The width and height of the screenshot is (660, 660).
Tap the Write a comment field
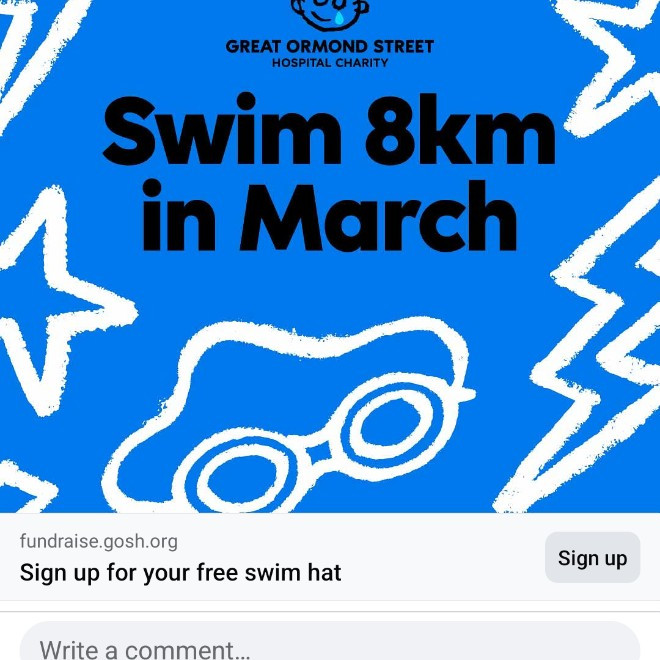[330, 645]
